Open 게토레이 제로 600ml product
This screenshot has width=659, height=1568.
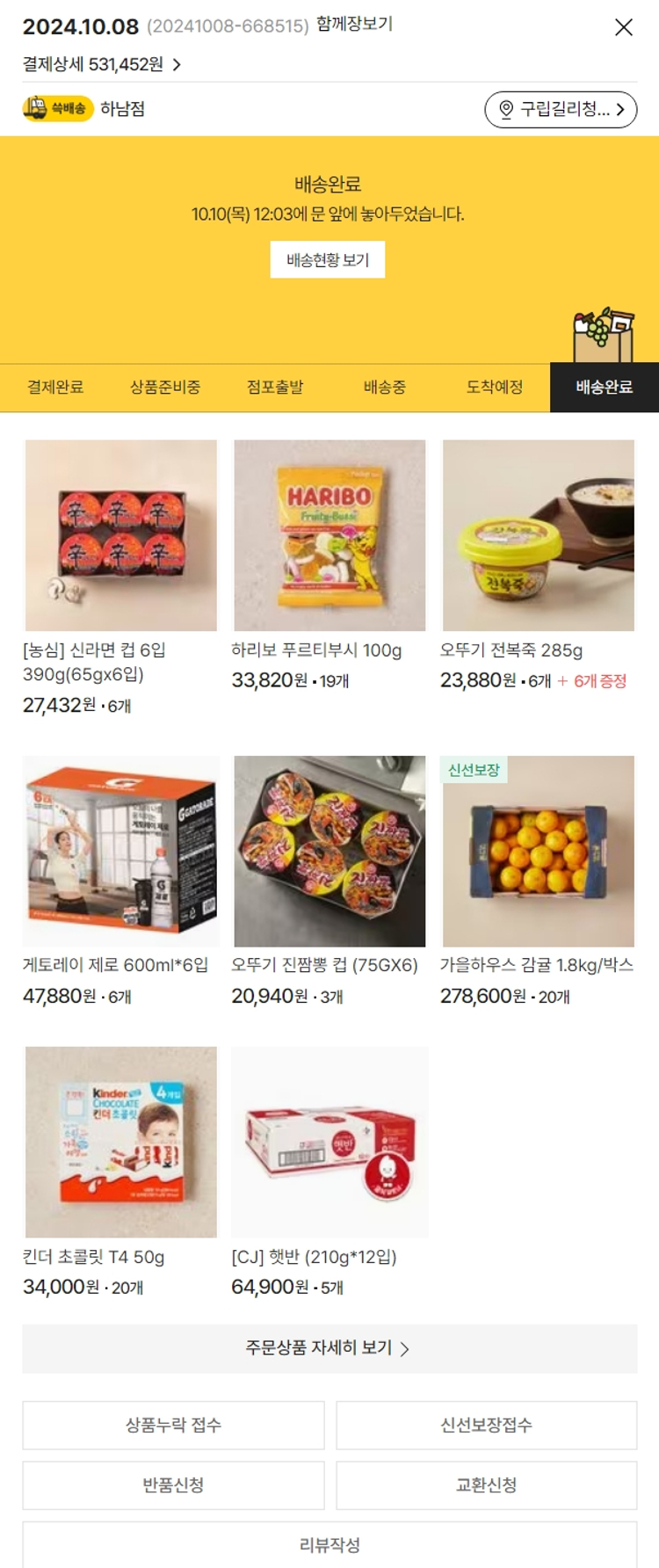pyautogui.click(x=121, y=851)
